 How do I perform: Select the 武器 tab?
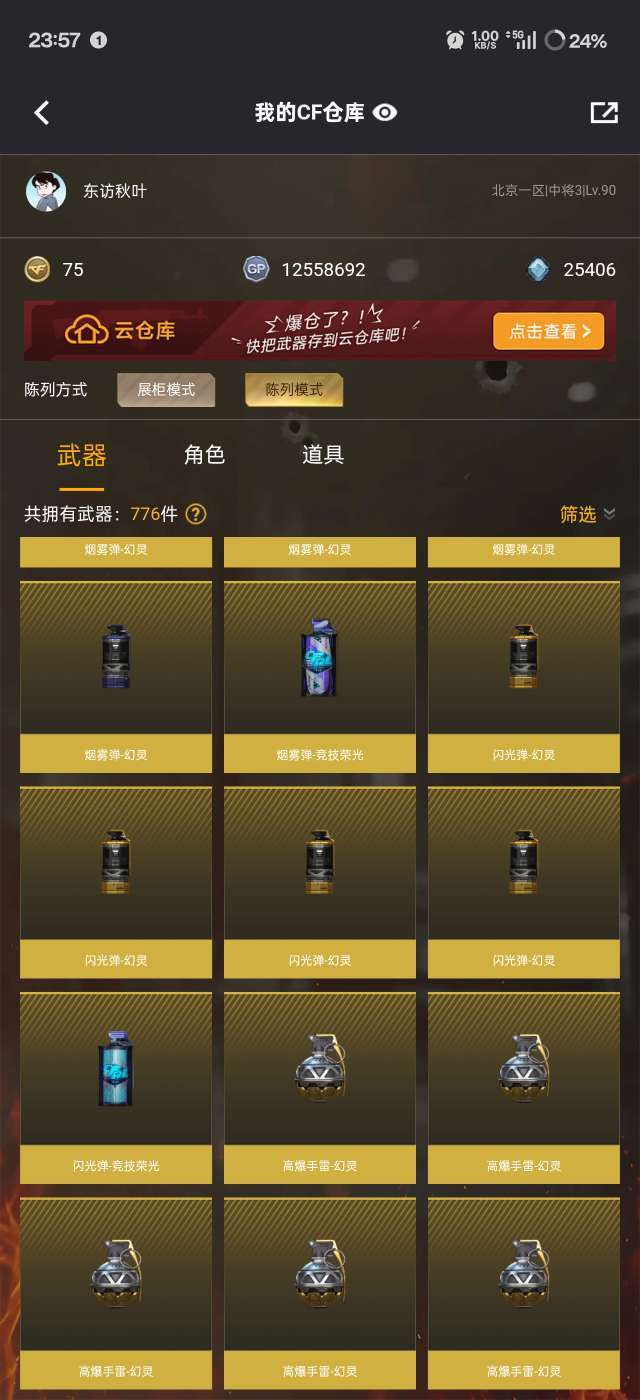82,456
